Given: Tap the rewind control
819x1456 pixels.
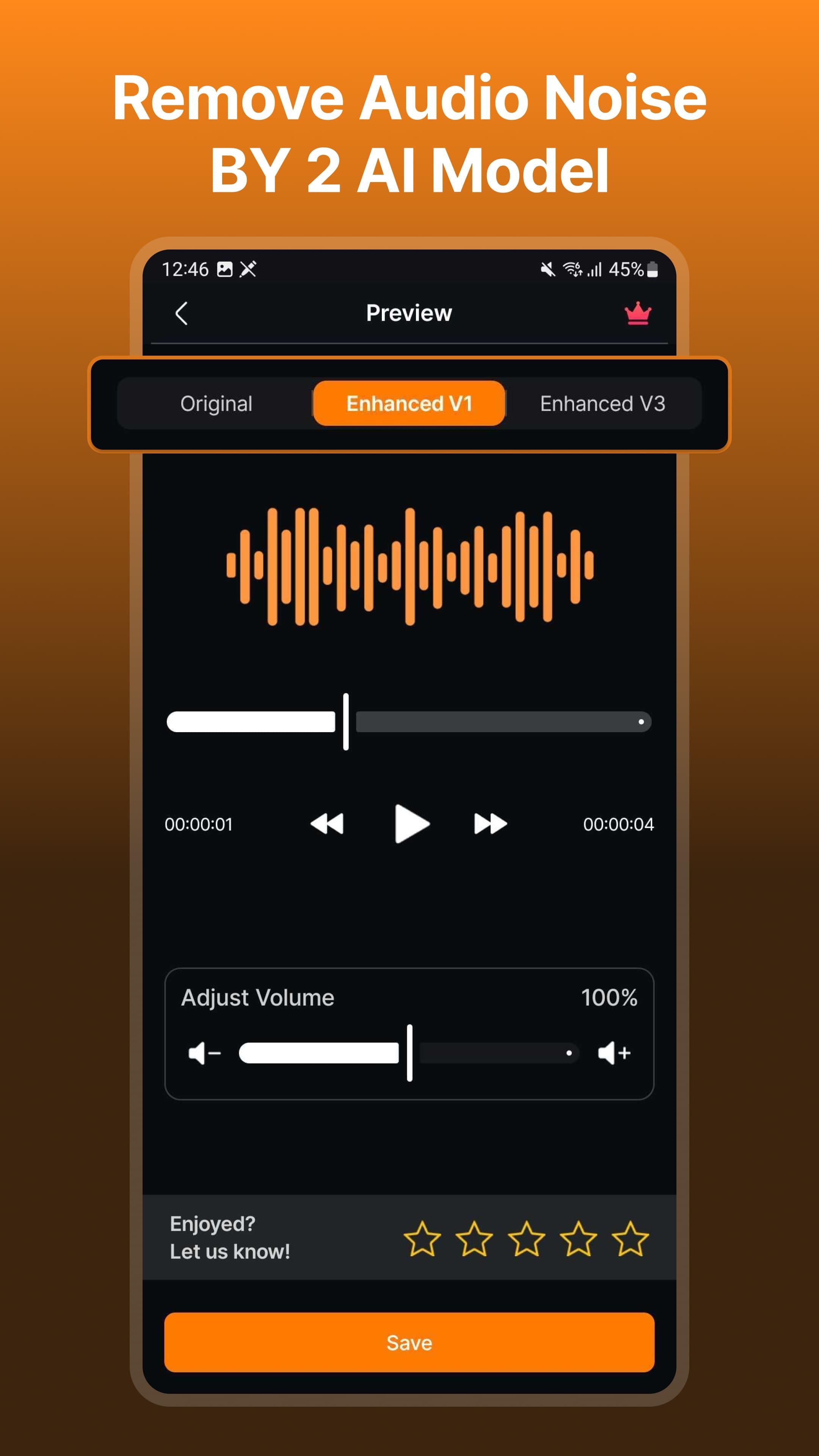Looking at the screenshot, I should click(327, 824).
